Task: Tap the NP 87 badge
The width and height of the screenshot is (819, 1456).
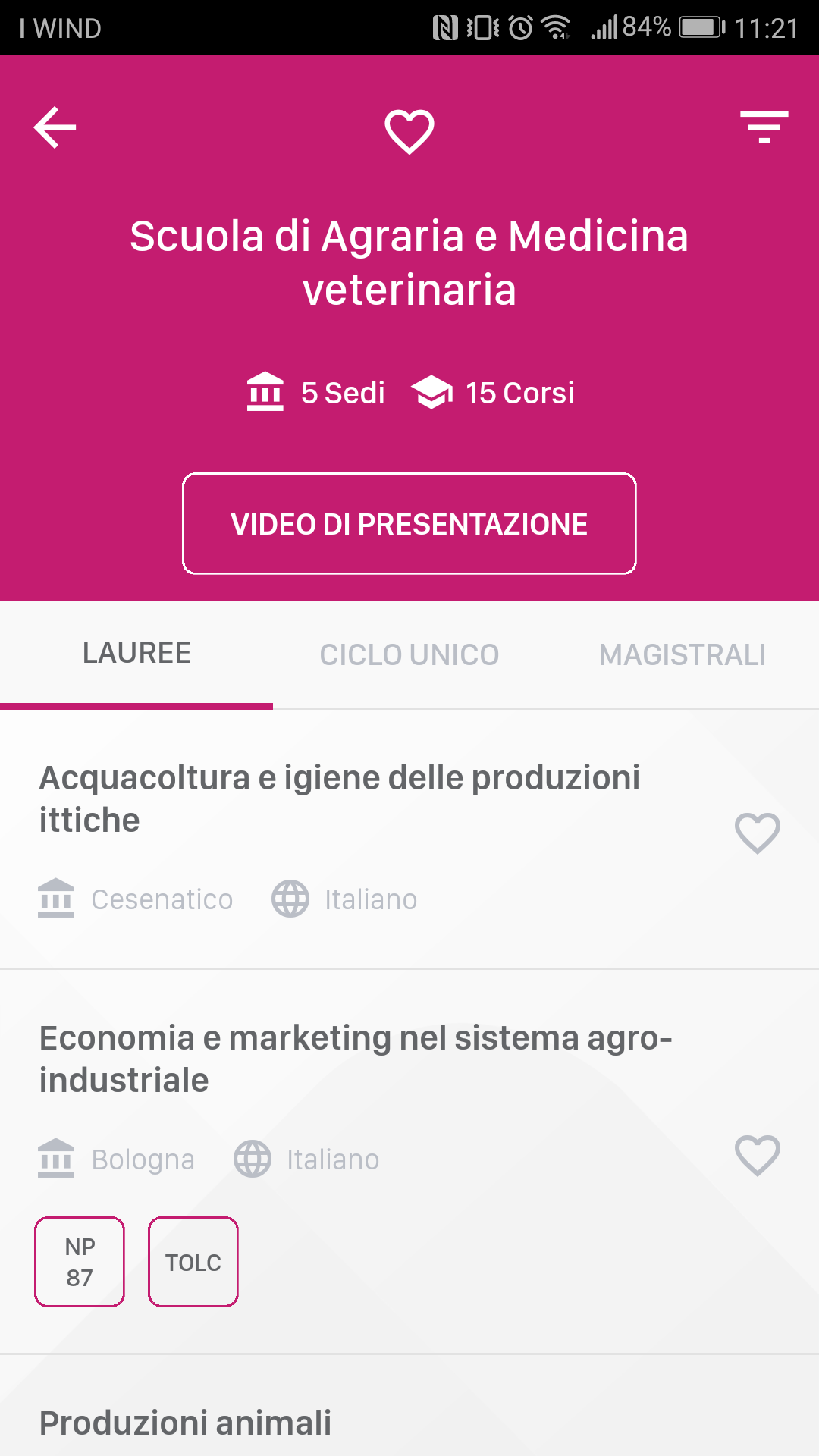Action: [x=80, y=1262]
